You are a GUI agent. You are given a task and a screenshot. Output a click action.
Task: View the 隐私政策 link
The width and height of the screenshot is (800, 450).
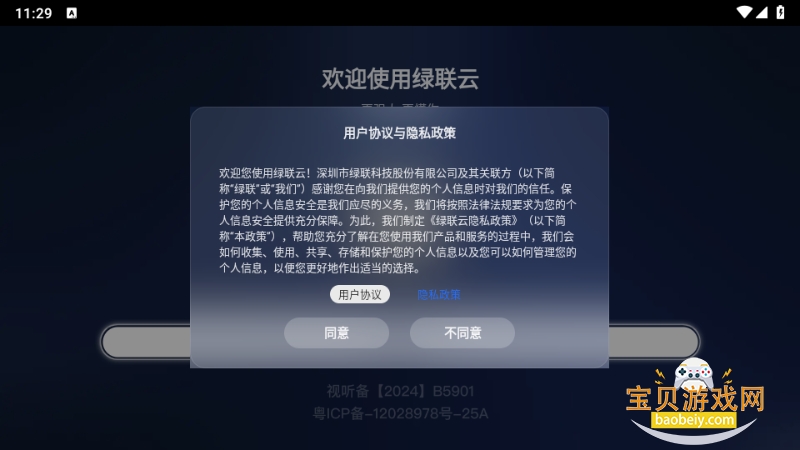click(x=439, y=295)
